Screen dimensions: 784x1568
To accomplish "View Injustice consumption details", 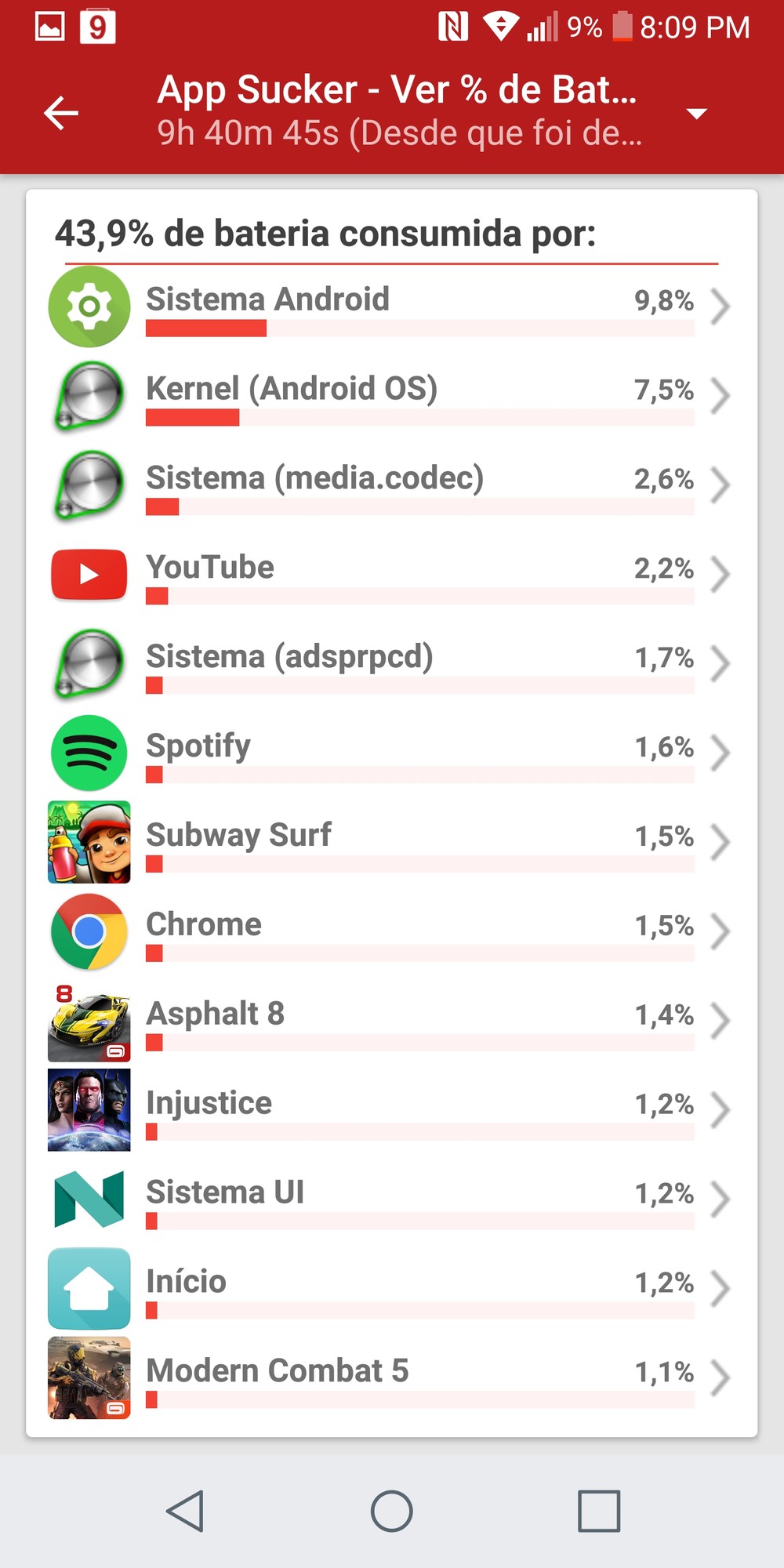I will [x=392, y=1111].
